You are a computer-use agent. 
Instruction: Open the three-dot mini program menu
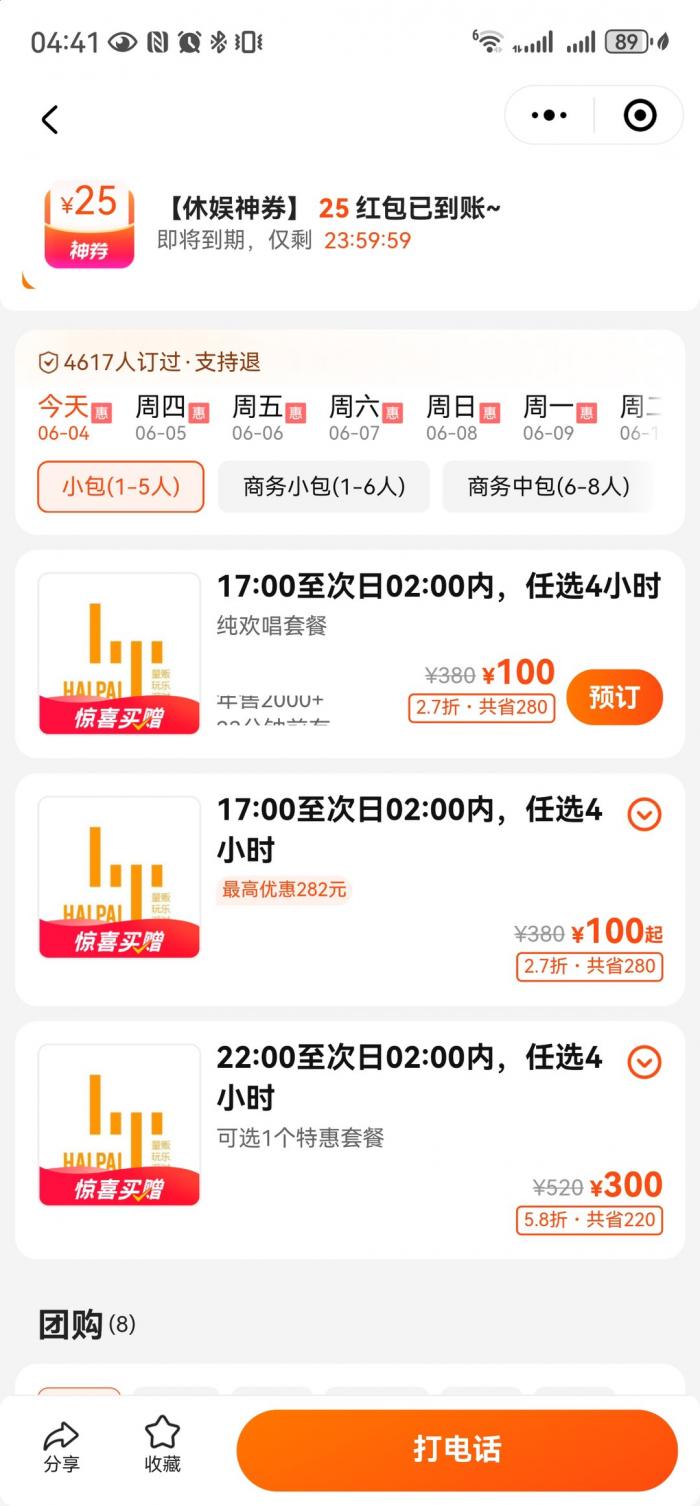click(x=549, y=116)
